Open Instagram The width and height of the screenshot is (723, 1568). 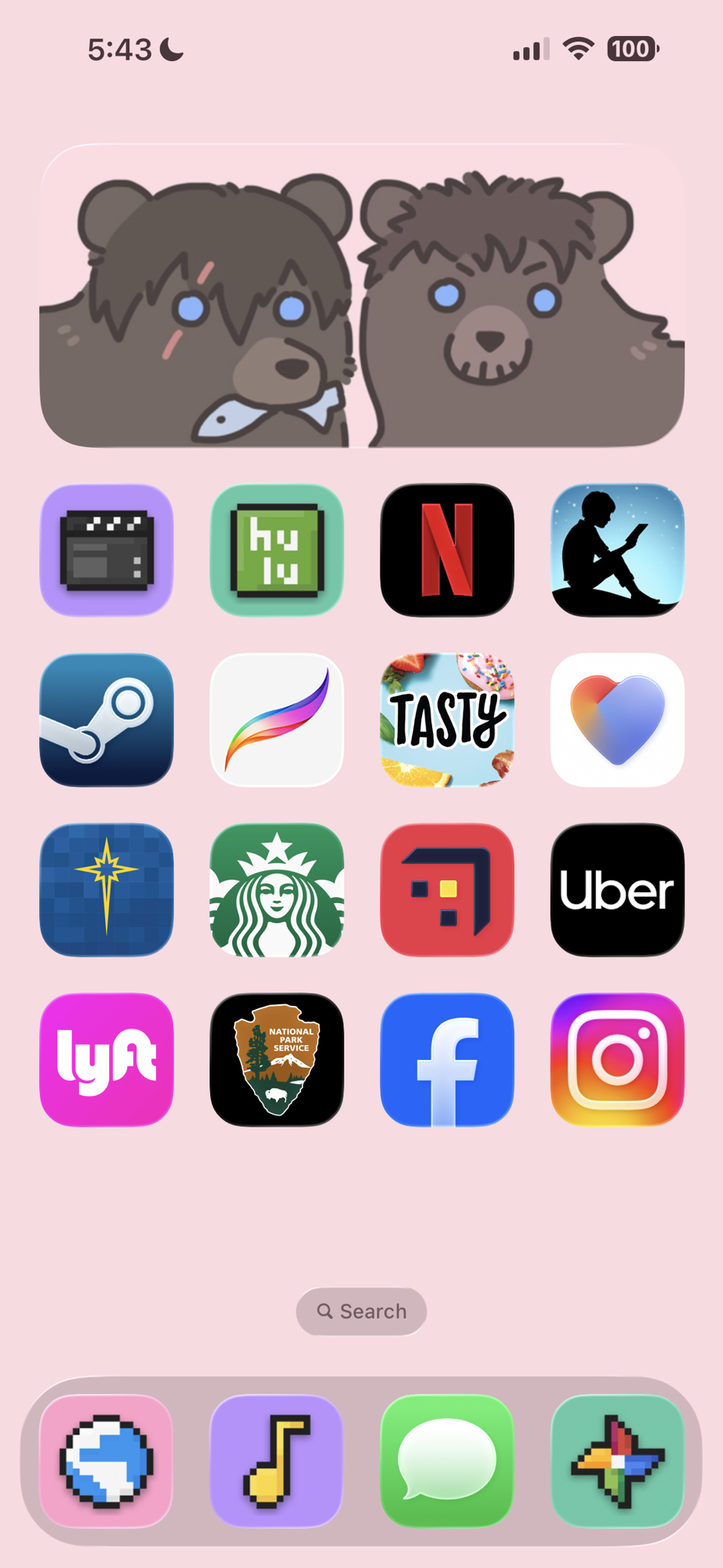point(617,1060)
